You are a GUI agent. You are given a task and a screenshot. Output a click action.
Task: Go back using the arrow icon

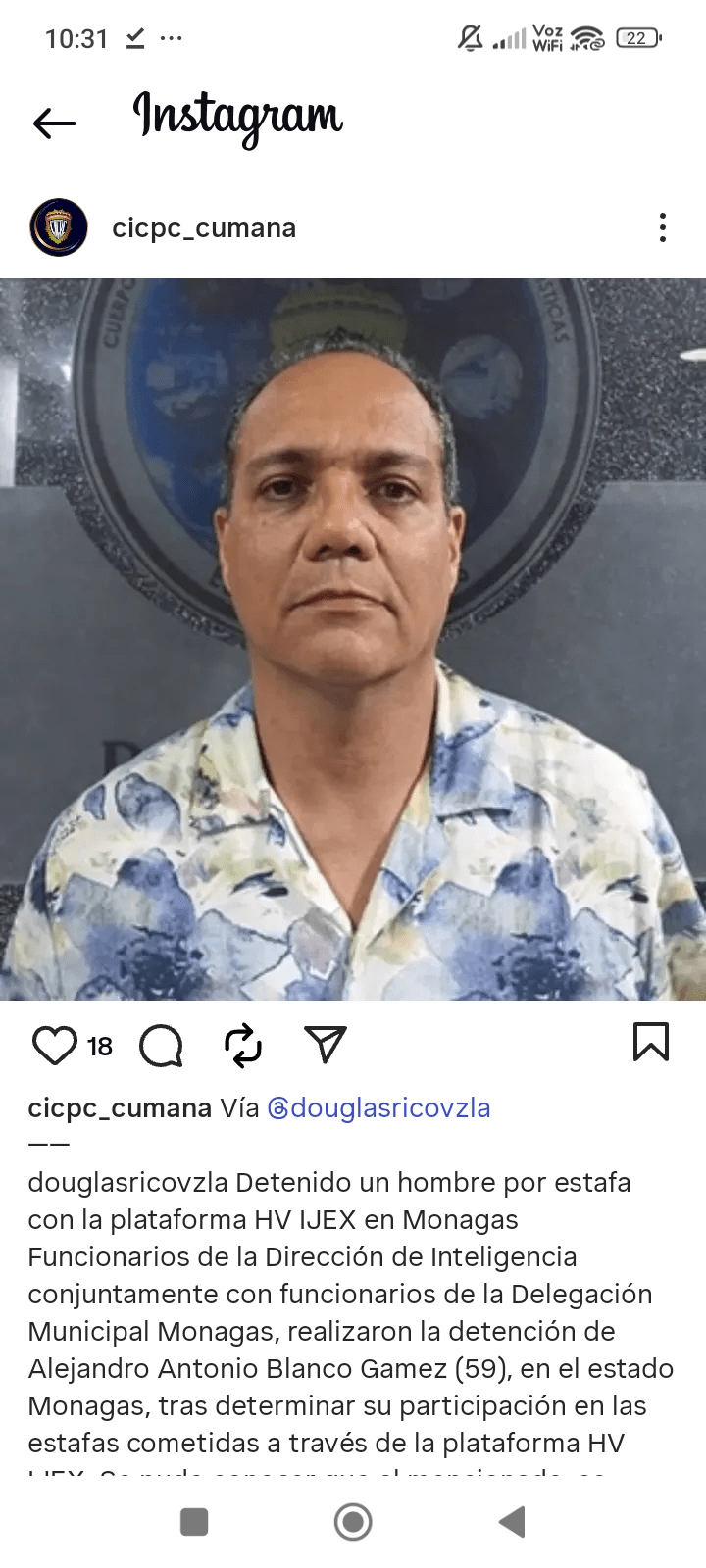(55, 122)
